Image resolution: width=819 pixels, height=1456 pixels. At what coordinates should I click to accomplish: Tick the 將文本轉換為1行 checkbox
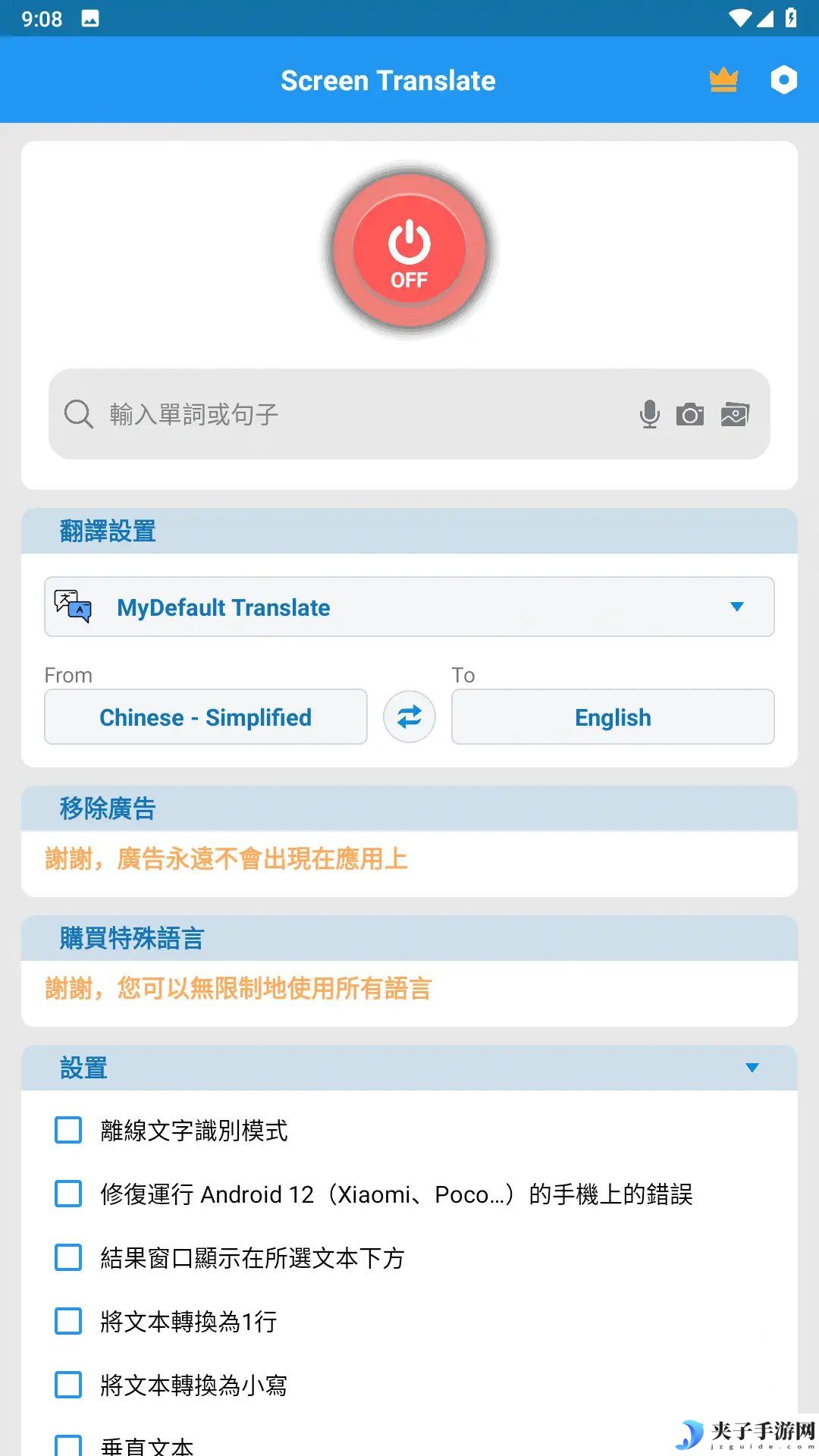point(68,1321)
